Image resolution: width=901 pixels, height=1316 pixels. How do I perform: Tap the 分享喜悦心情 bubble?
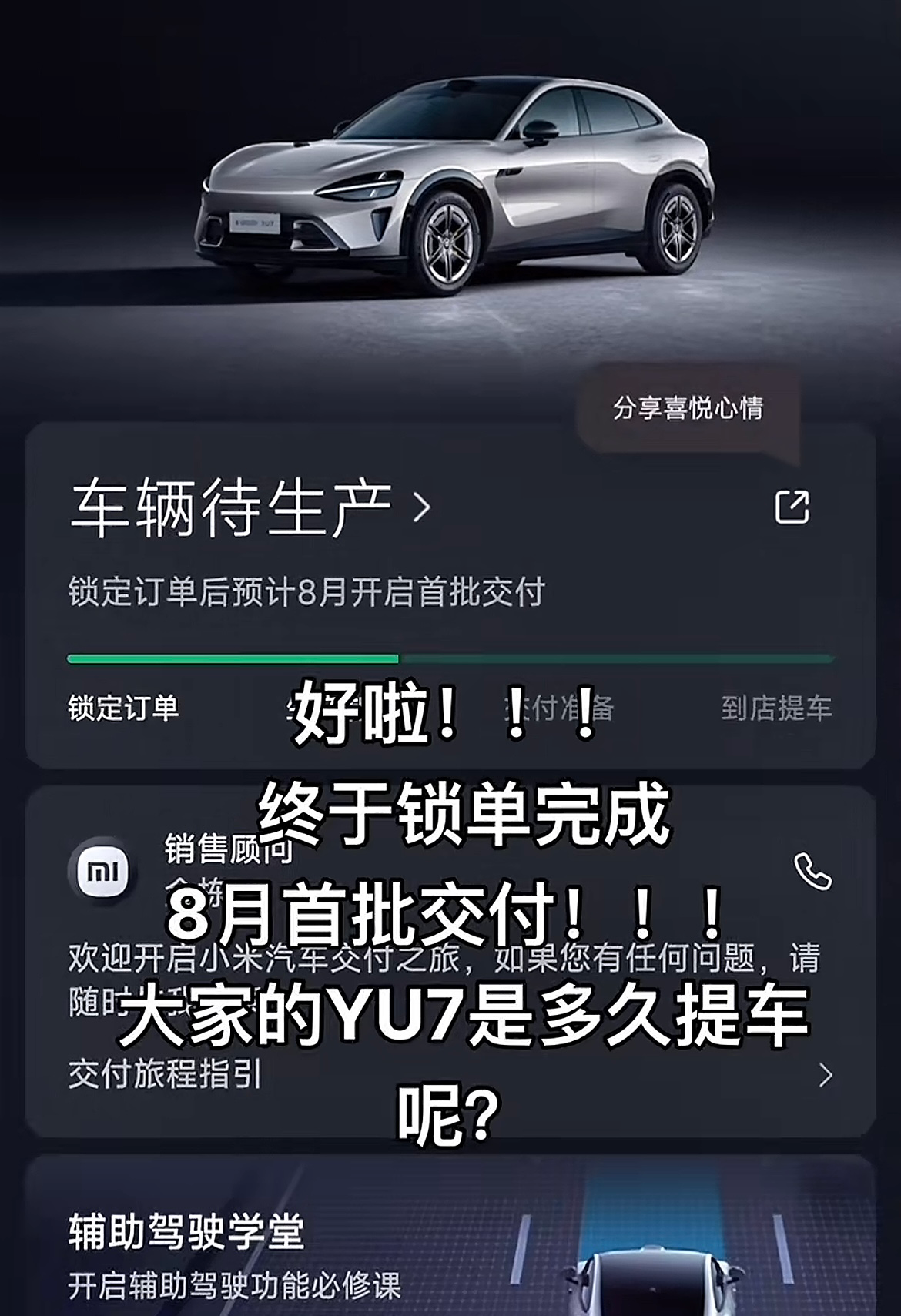click(688, 408)
